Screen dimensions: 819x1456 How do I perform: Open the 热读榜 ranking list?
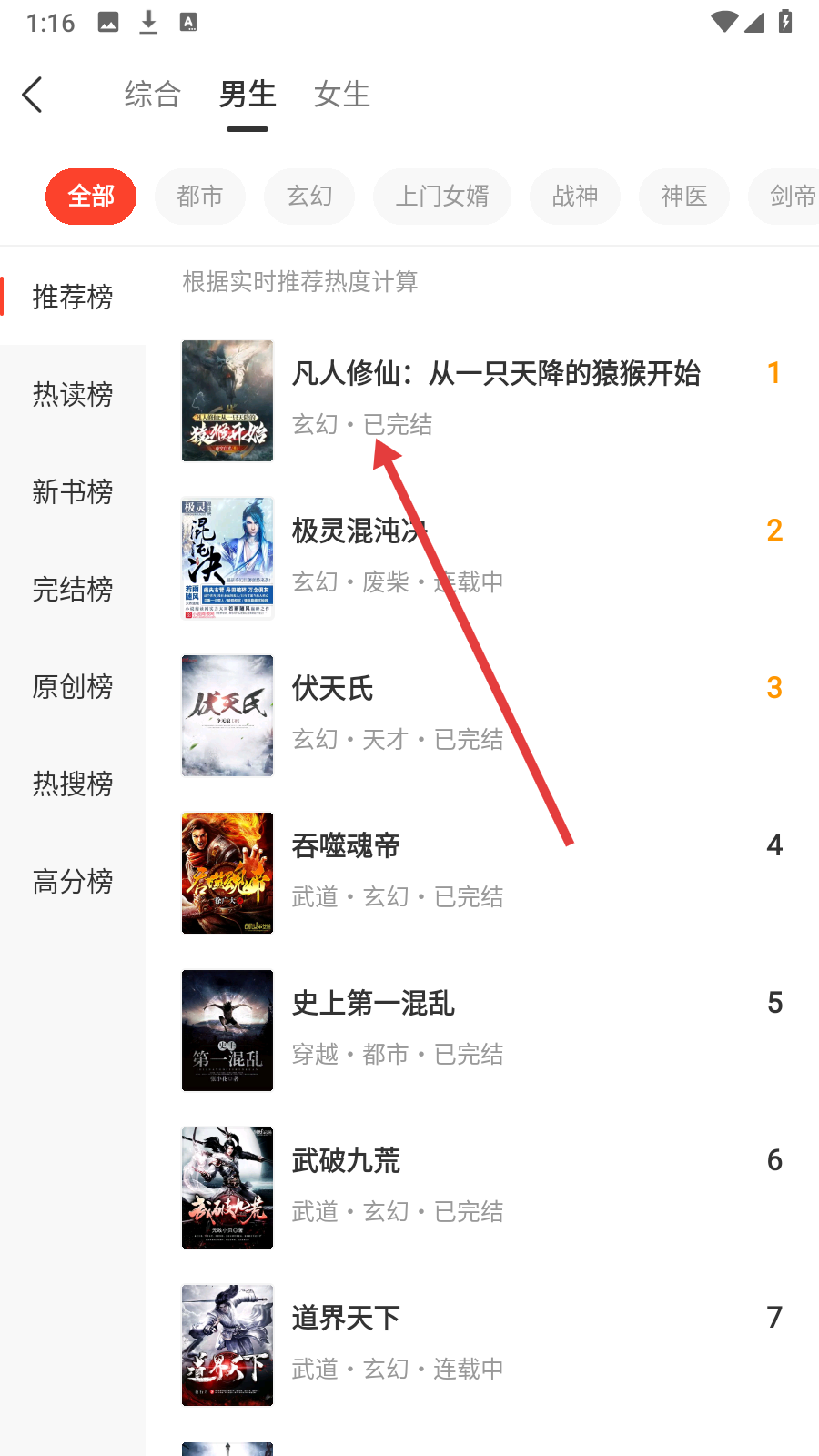[73, 394]
